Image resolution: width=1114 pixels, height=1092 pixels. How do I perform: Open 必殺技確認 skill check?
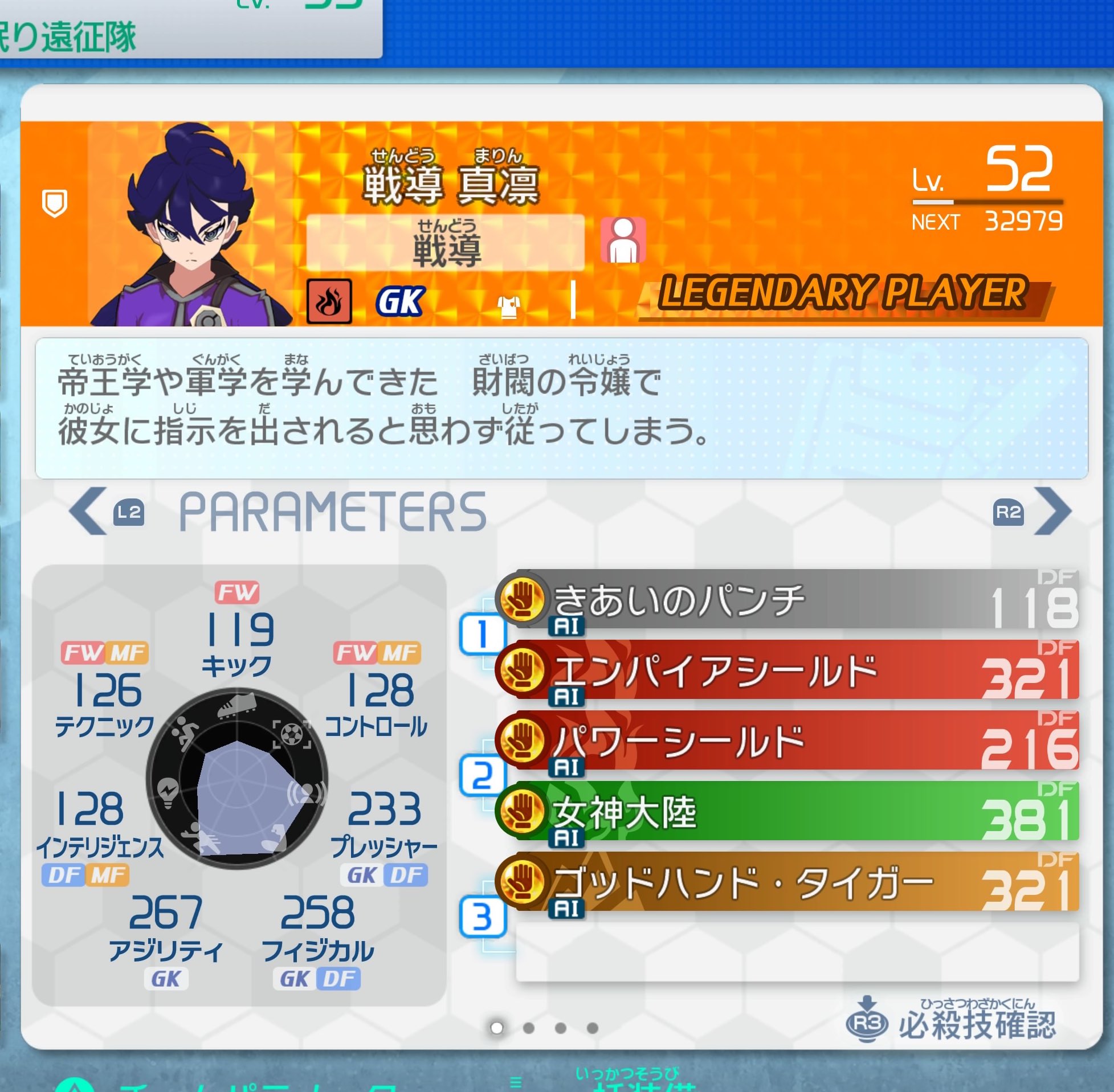pos(952,1024)
